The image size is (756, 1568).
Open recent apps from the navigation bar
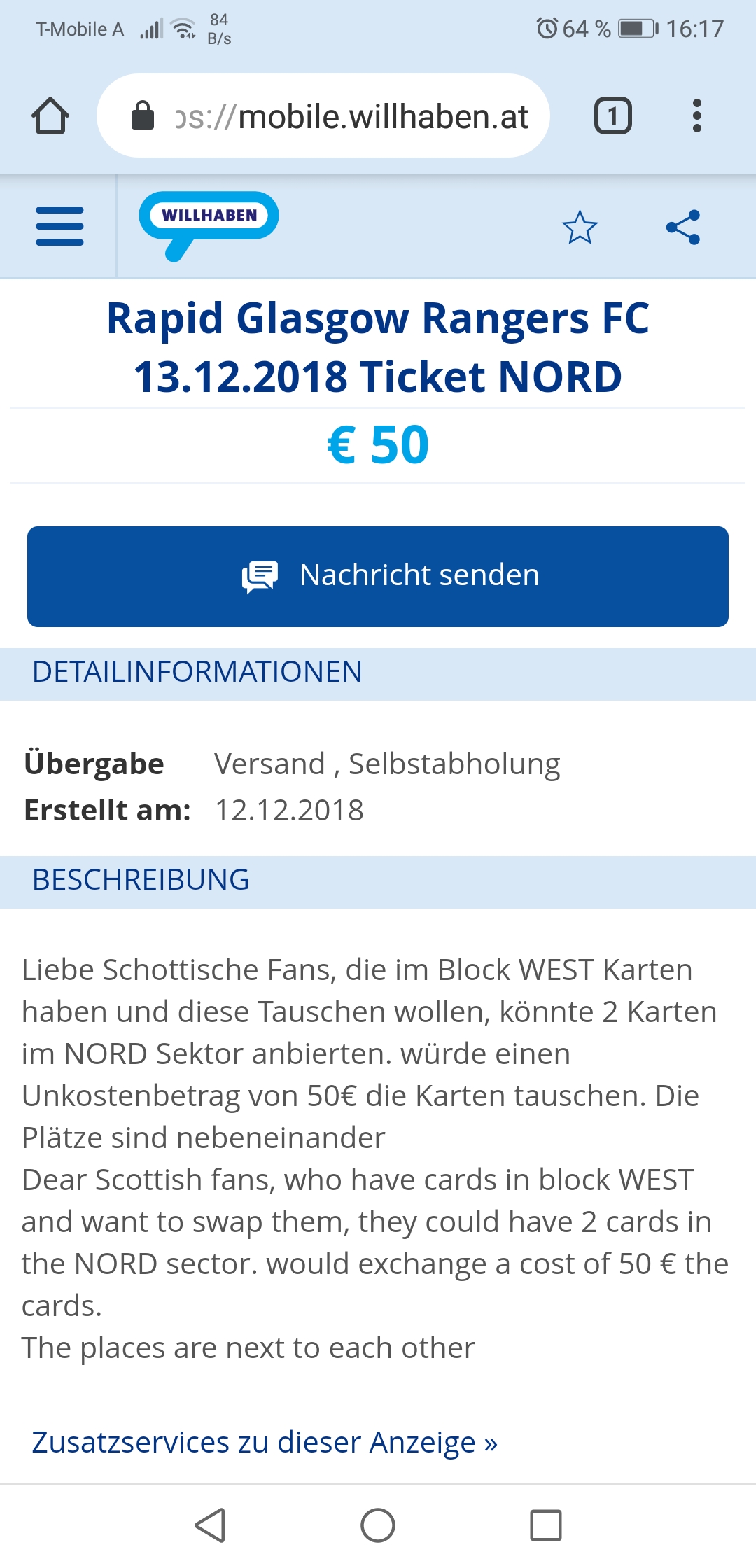[546, 1525]
